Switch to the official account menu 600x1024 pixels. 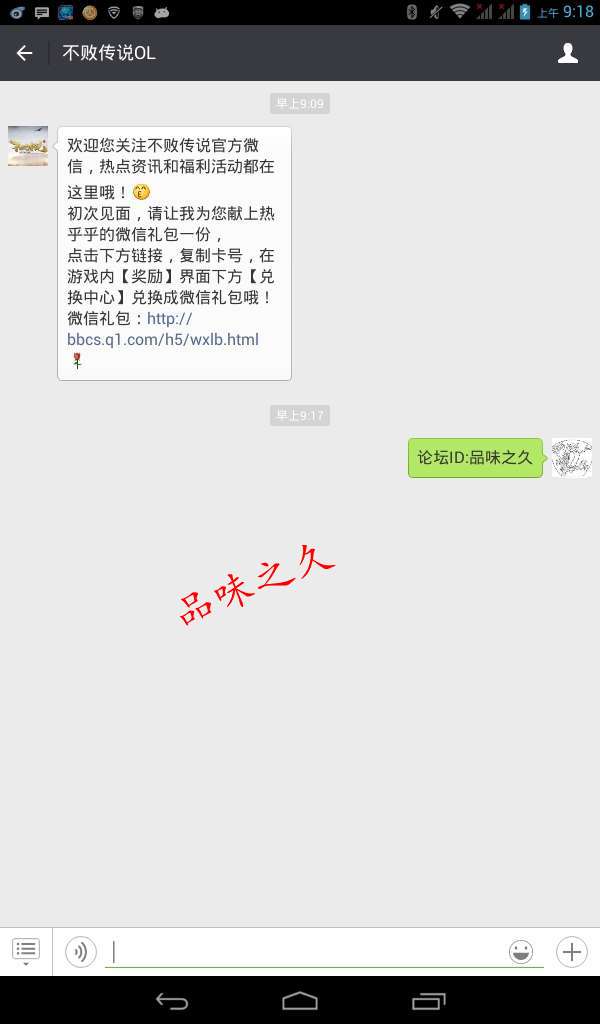click(26, 951)
